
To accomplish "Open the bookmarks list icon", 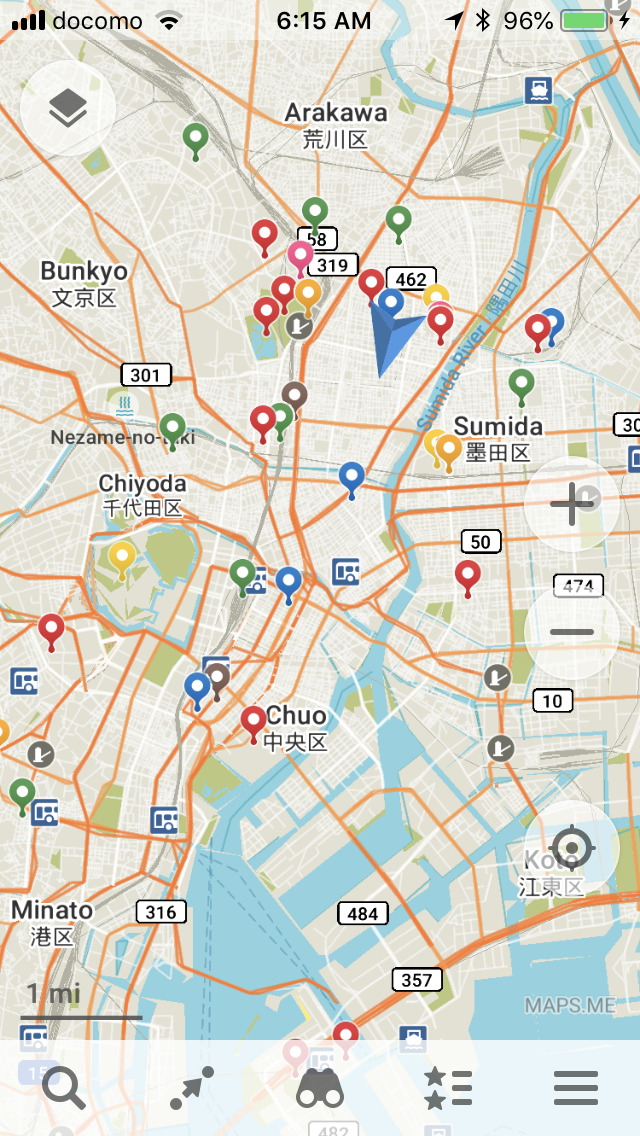I will (448, 1087).
